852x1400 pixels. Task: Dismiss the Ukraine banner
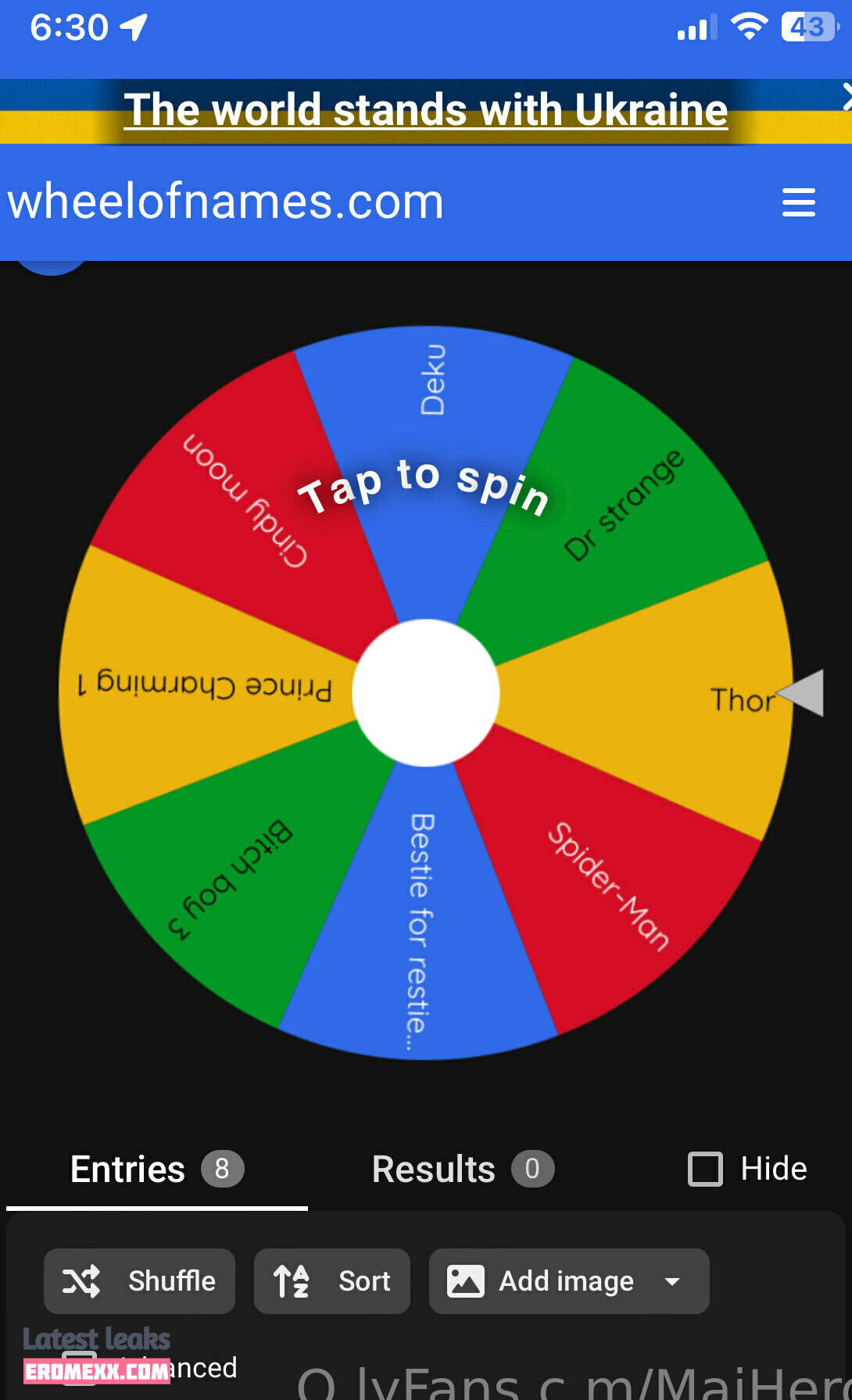pyautogui.click(x=846, y=97)
